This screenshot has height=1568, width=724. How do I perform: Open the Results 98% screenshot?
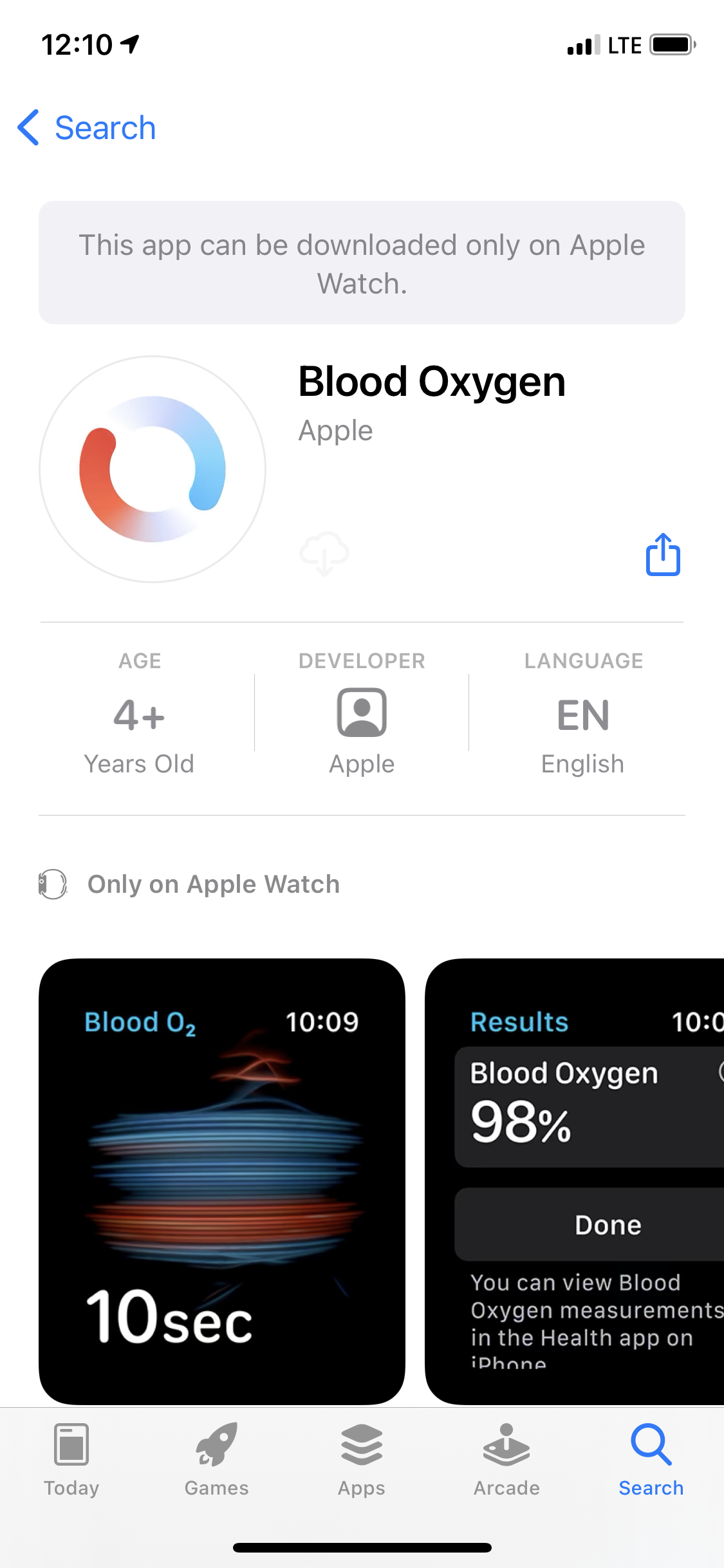point(575,1181)
